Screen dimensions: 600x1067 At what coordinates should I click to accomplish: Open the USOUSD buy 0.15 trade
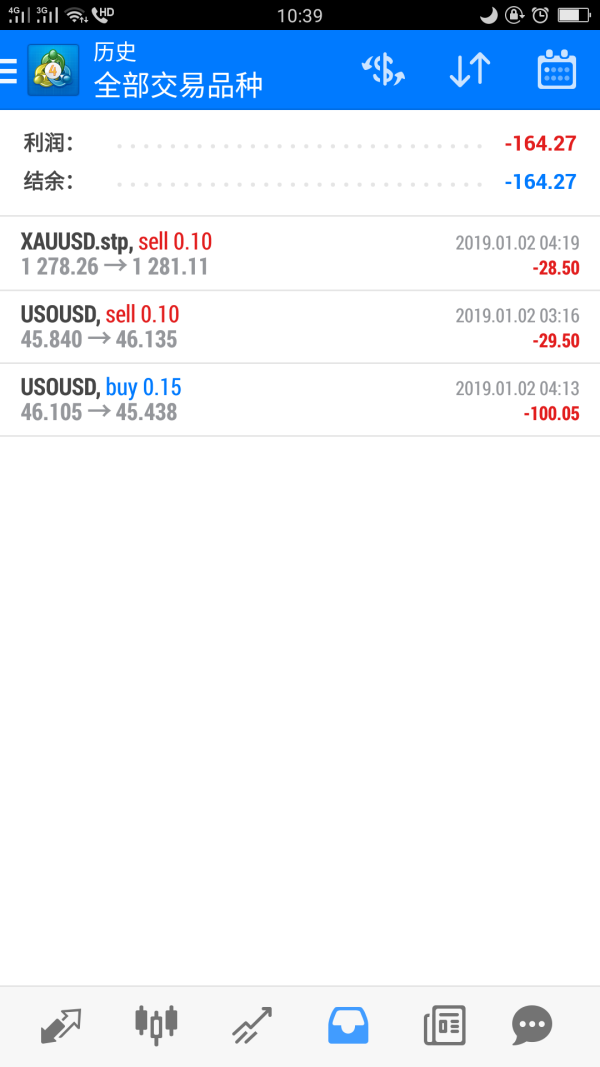click(300, 400)
